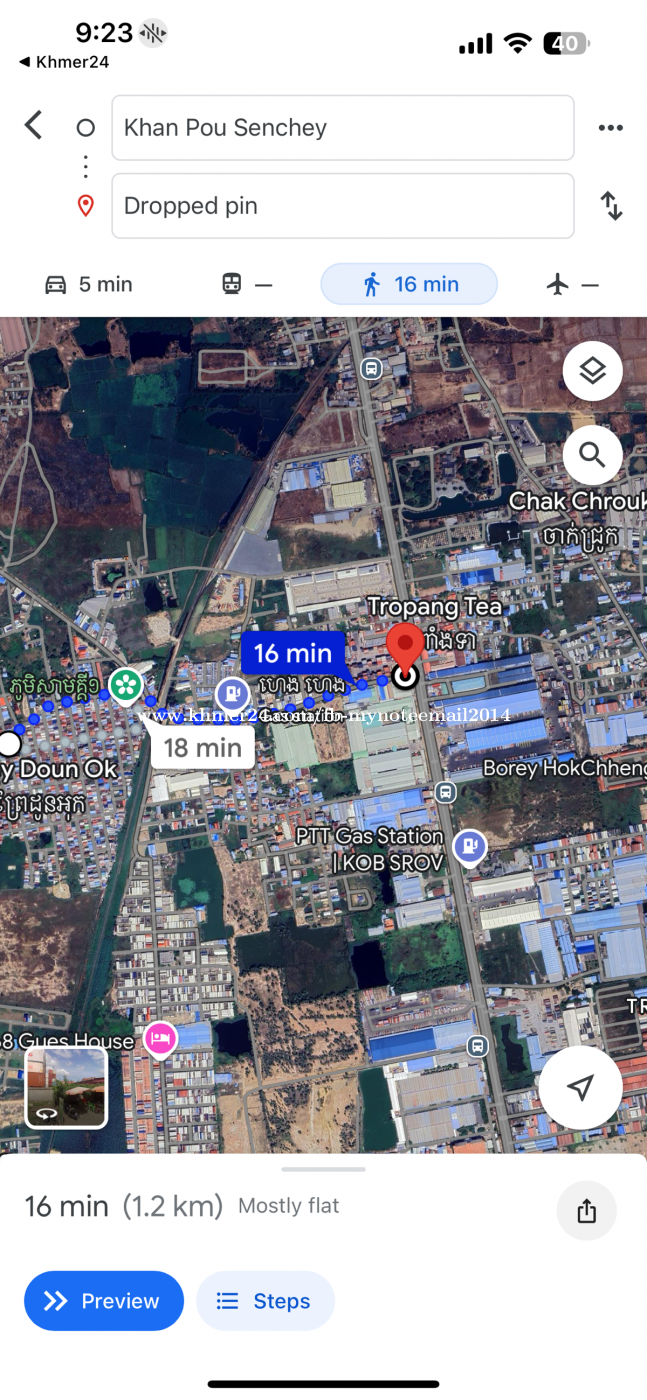Edit the Dropped pin destination field
The image size is (647, 1400).
coord(342,206)
